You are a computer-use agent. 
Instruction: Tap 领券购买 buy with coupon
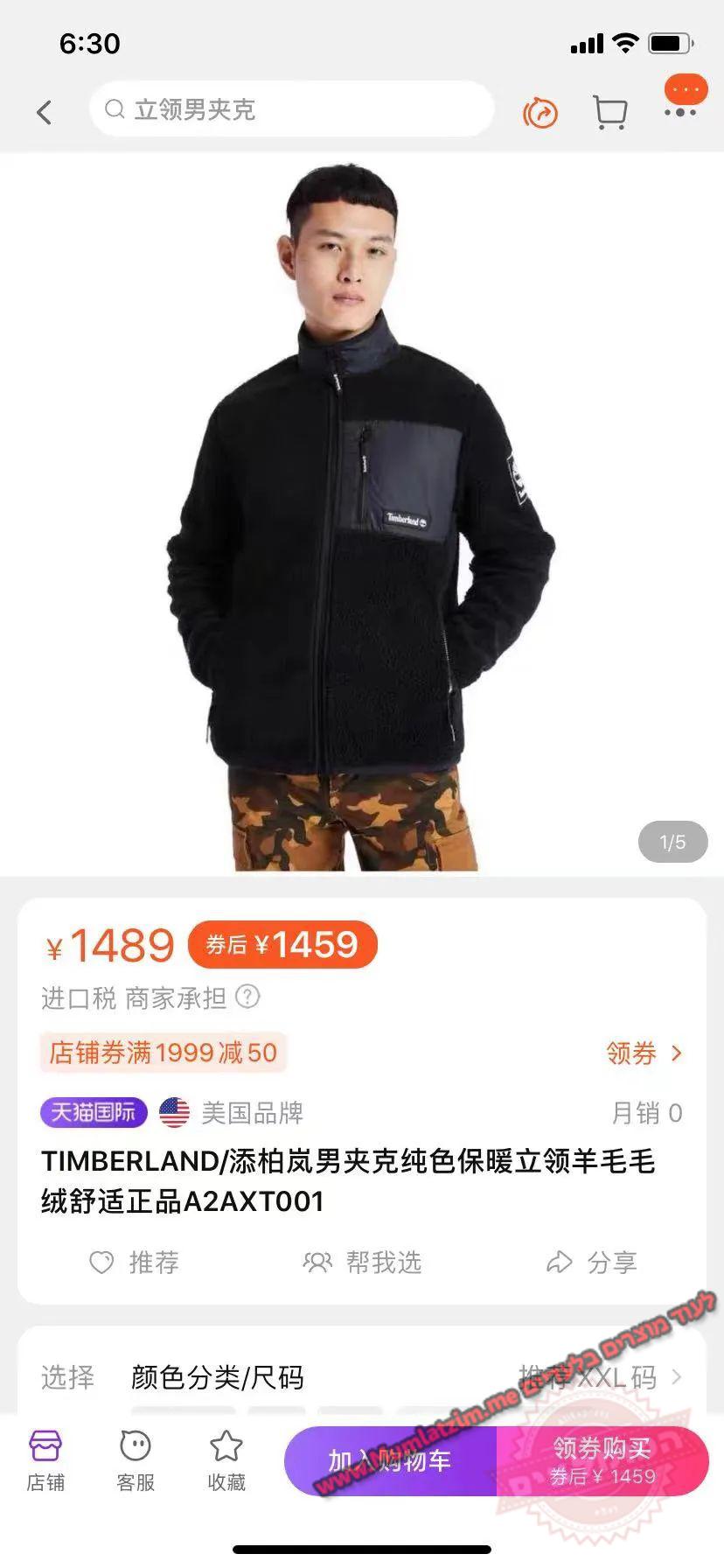(602, 1460)
